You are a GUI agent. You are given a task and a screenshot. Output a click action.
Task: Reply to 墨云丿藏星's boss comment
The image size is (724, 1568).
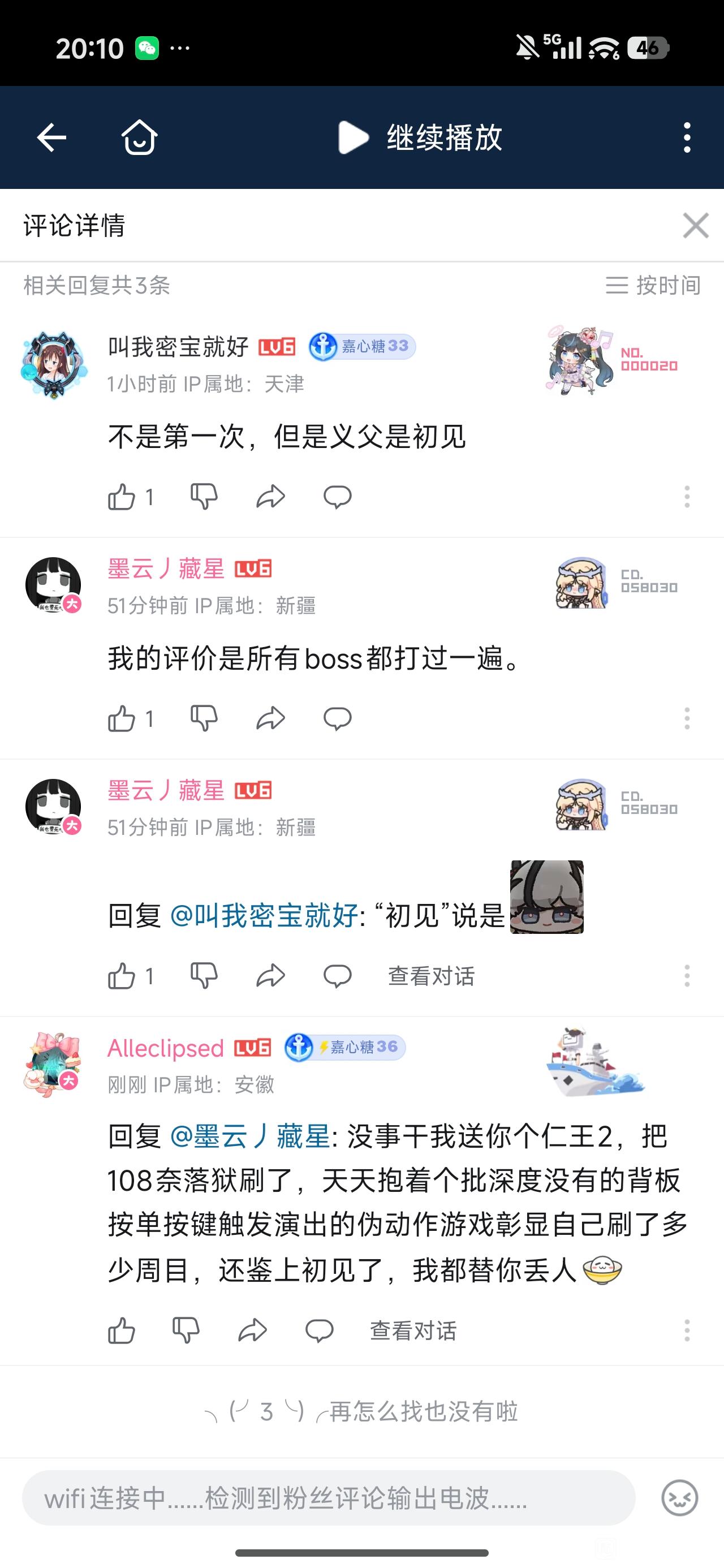pyautogui.click(x=337, y=719)
